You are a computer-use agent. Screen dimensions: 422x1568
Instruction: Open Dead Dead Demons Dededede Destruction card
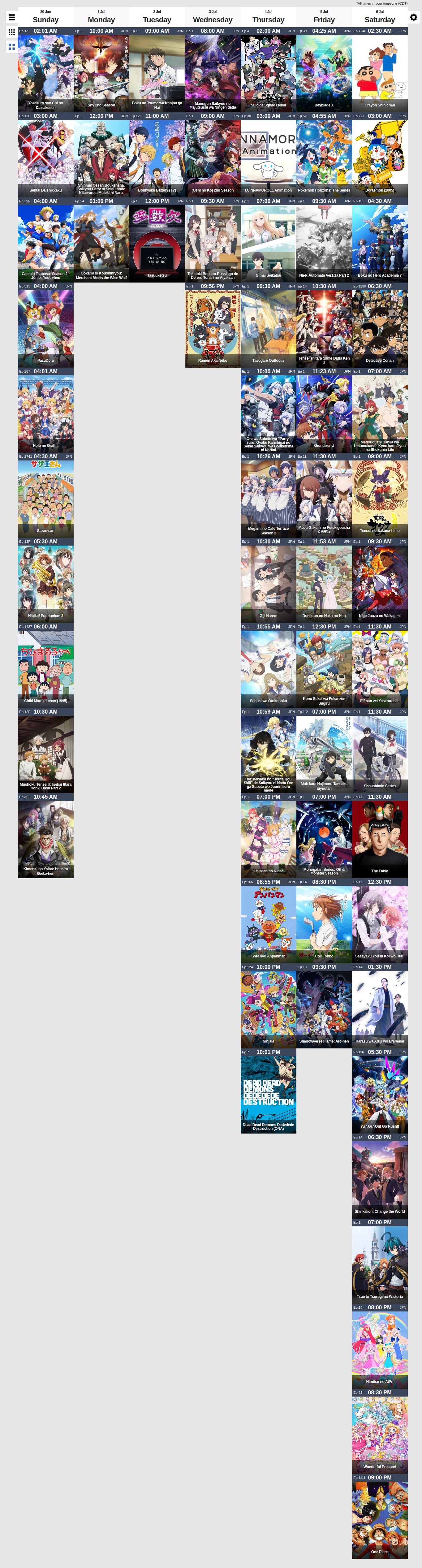[x=268, y=1094]
